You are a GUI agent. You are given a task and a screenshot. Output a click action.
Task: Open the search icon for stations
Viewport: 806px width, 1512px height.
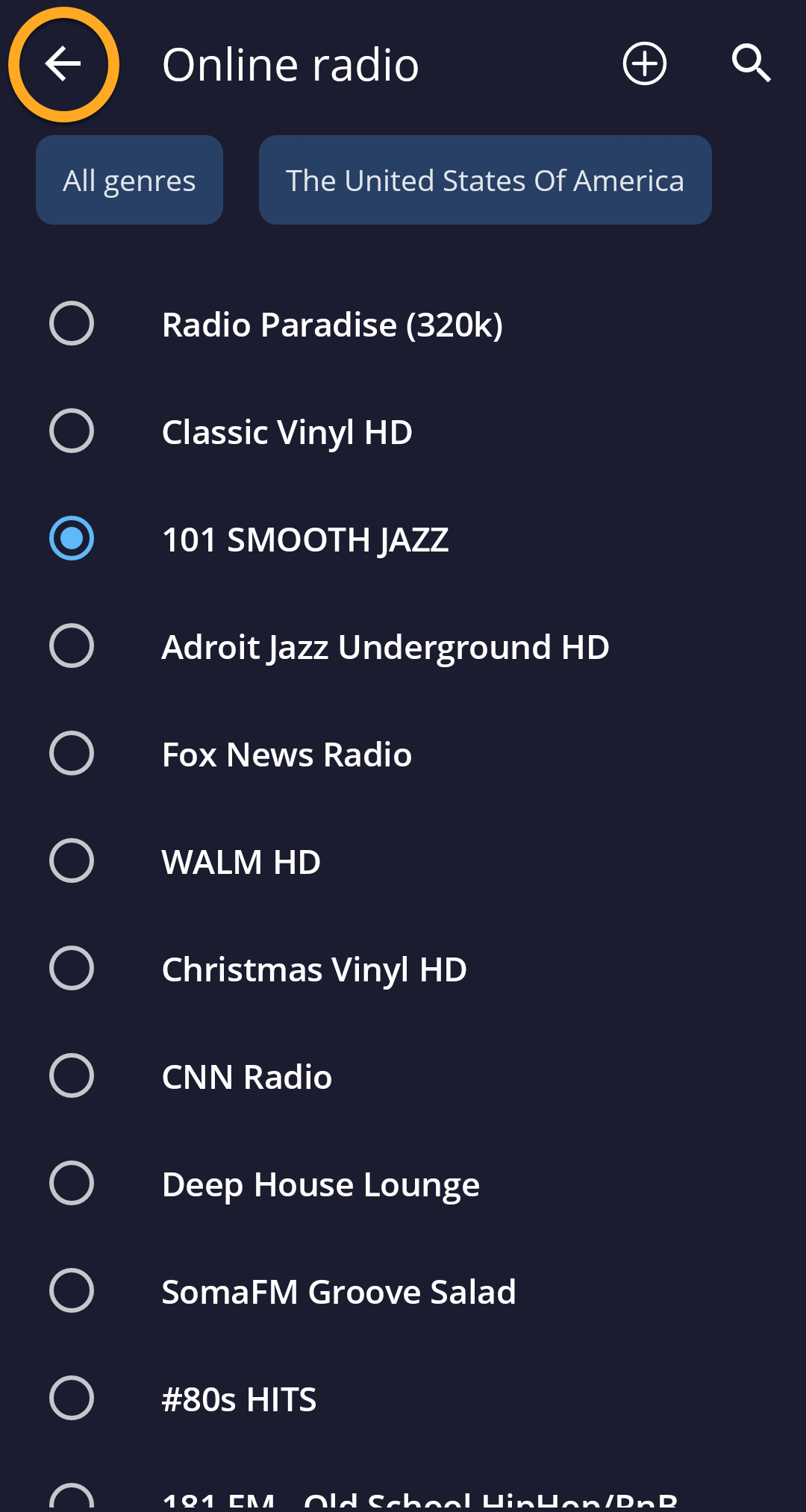pyautogui.click(x=751, y=64)
